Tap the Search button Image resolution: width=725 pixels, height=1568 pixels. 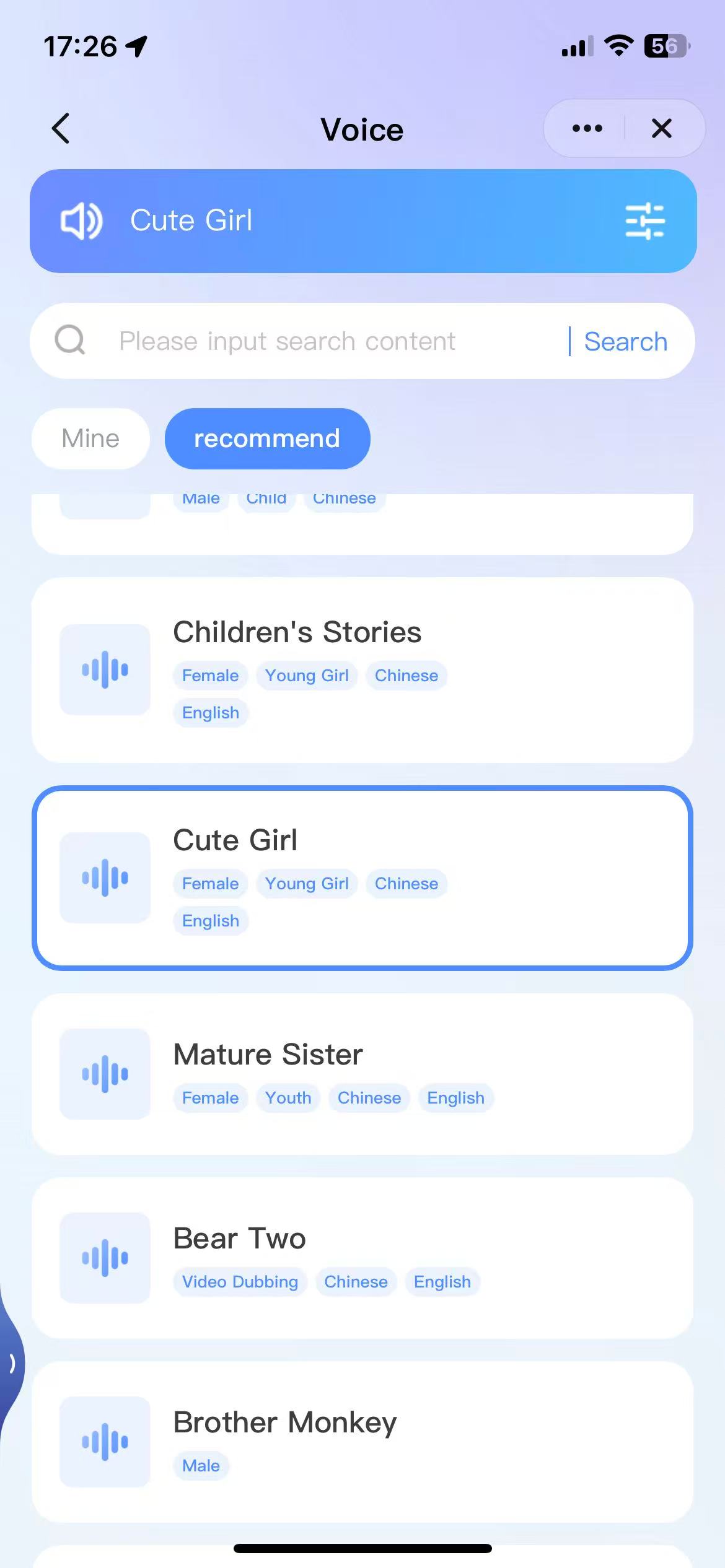tap(625, 341)
